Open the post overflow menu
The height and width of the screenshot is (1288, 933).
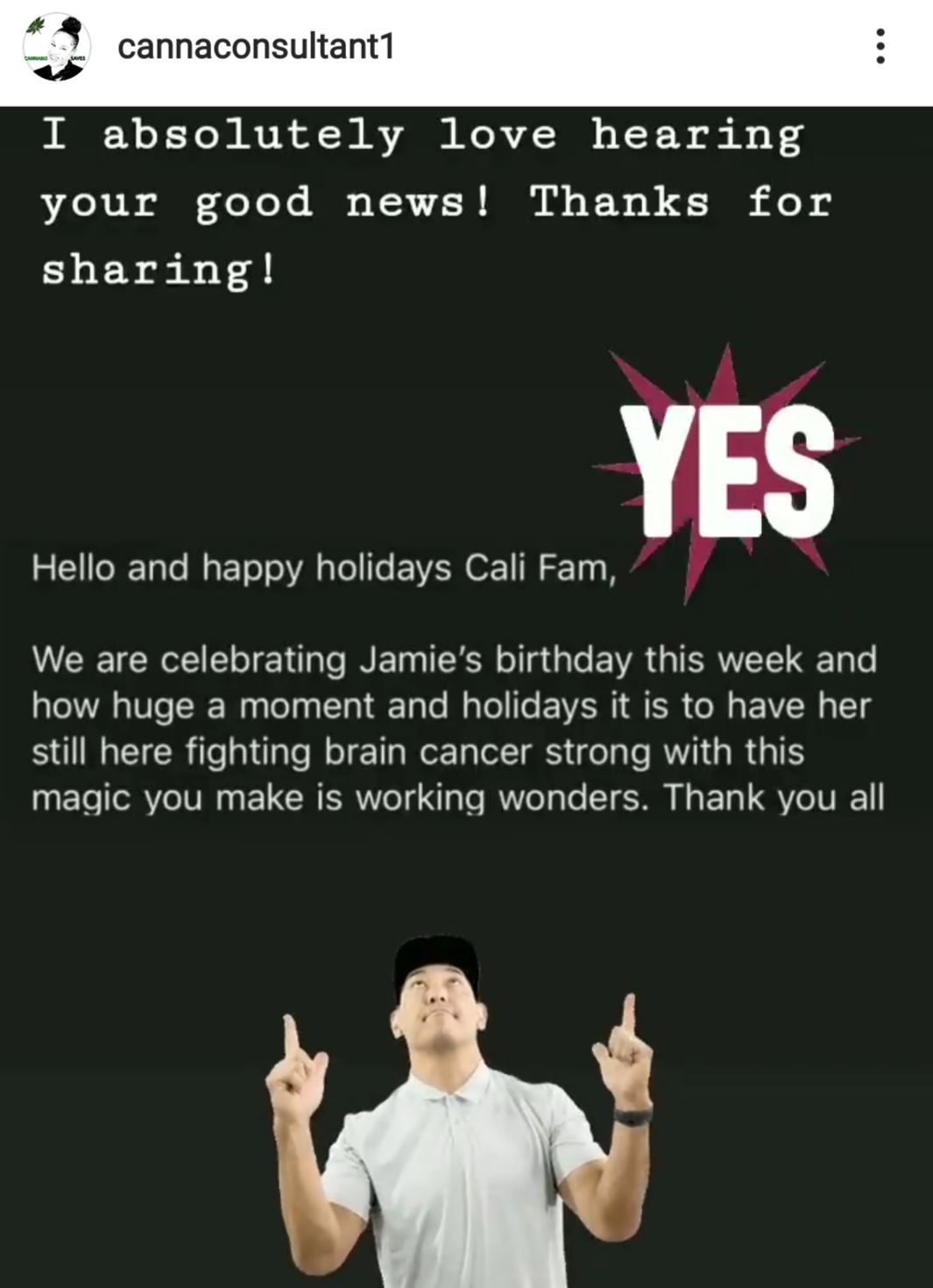click(880, 46)
